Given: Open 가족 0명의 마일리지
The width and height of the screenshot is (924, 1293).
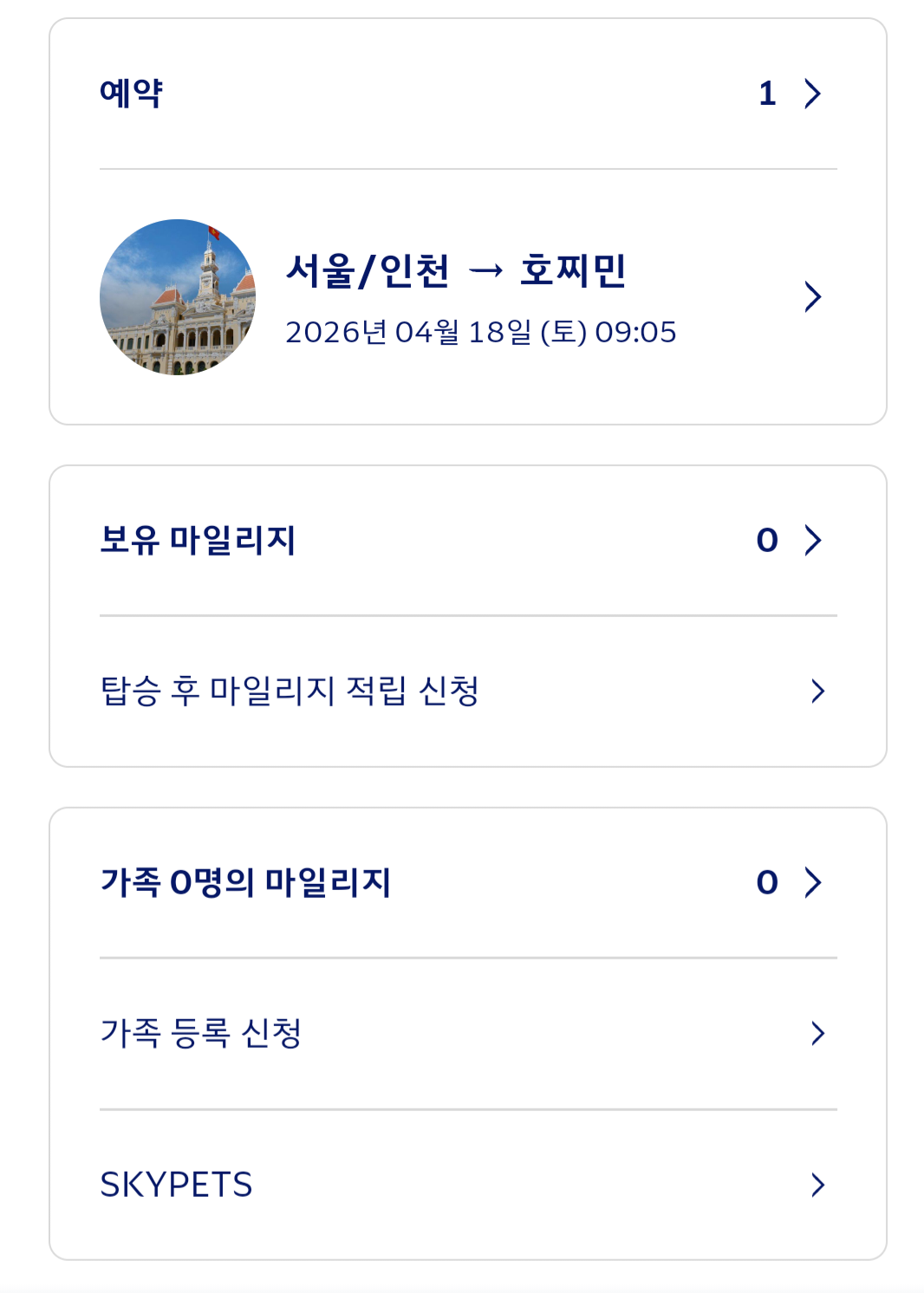Looking at the screenshot, I should pyautogui.click(x=468, y=882).
